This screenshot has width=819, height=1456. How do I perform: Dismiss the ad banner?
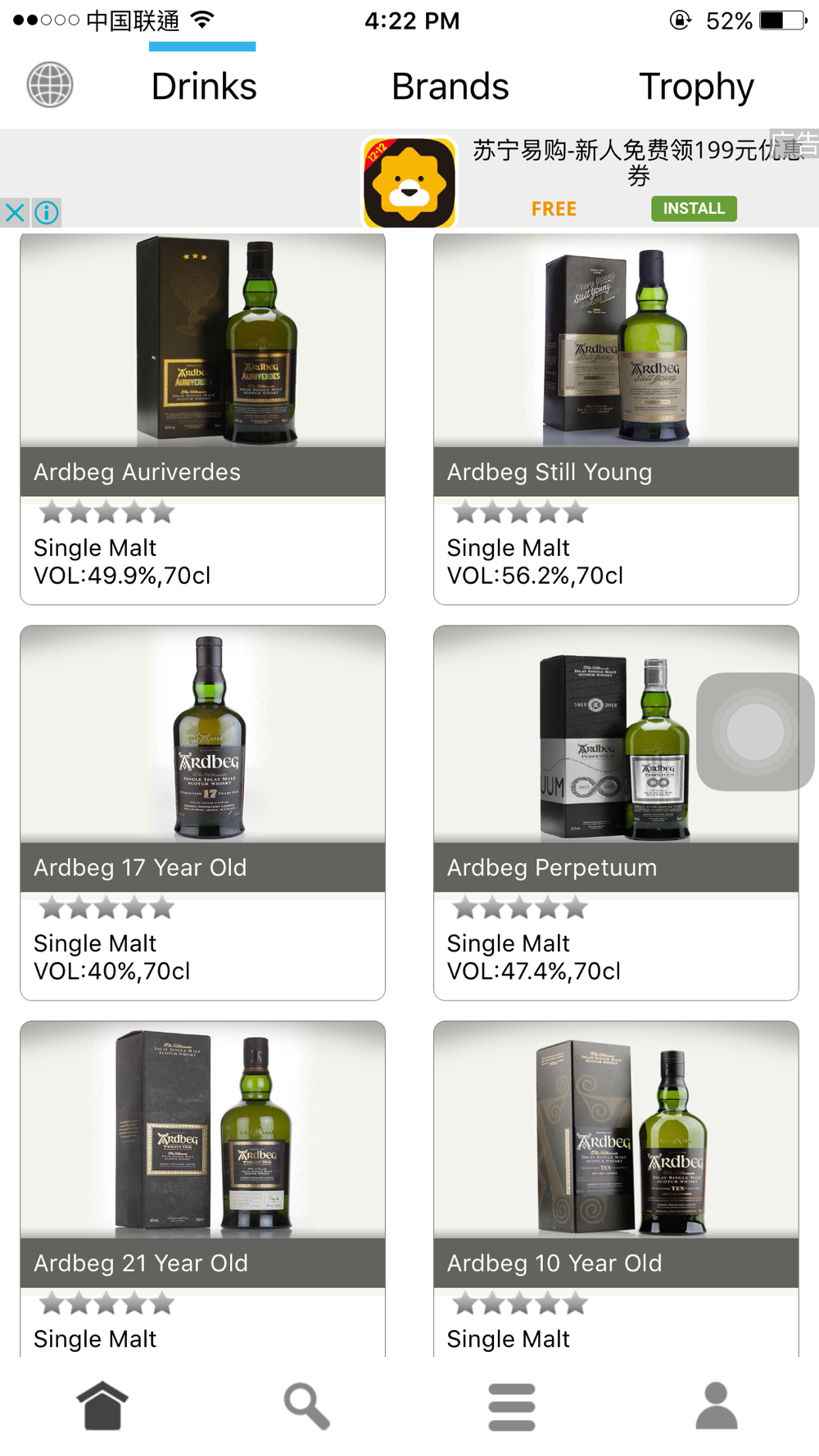[15, 213]
